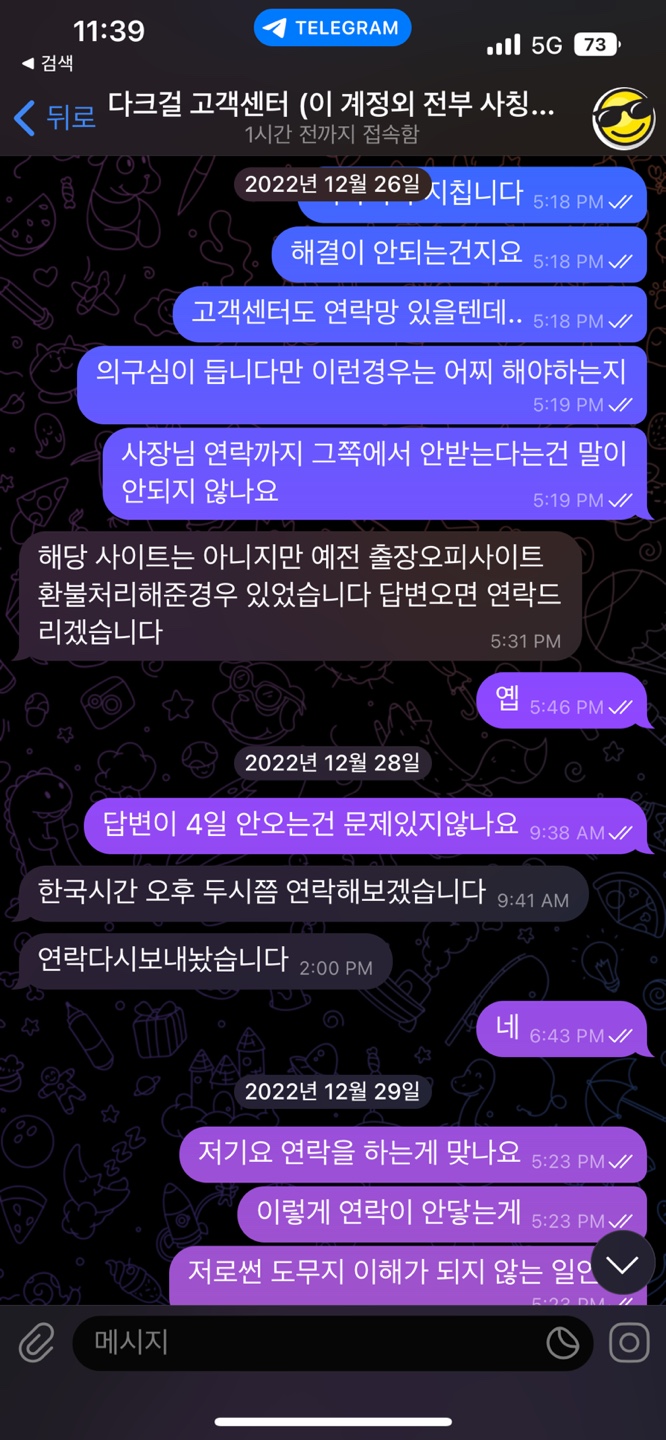Attach a file with the paperclip icon

pos(37,1342)
